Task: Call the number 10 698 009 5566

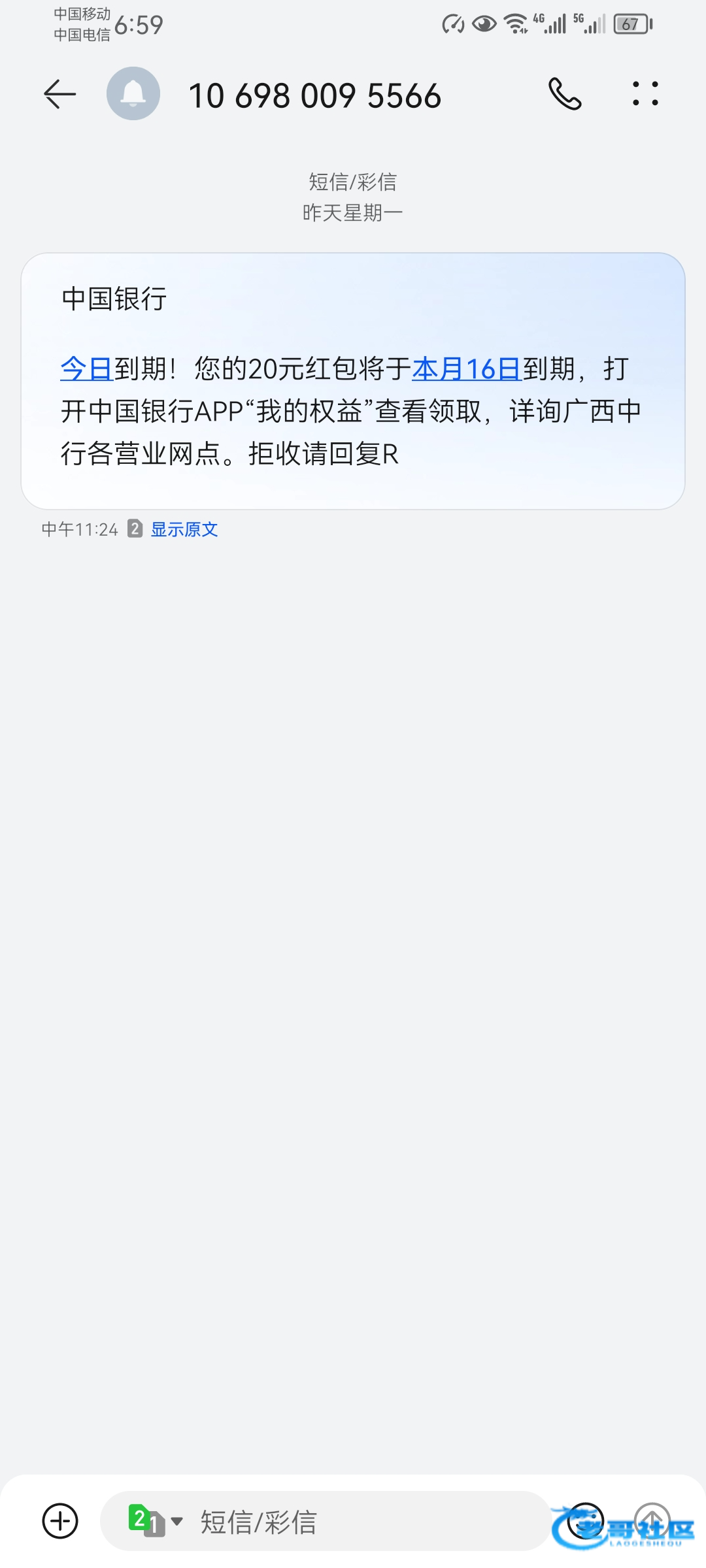Action: coord(565,94)
